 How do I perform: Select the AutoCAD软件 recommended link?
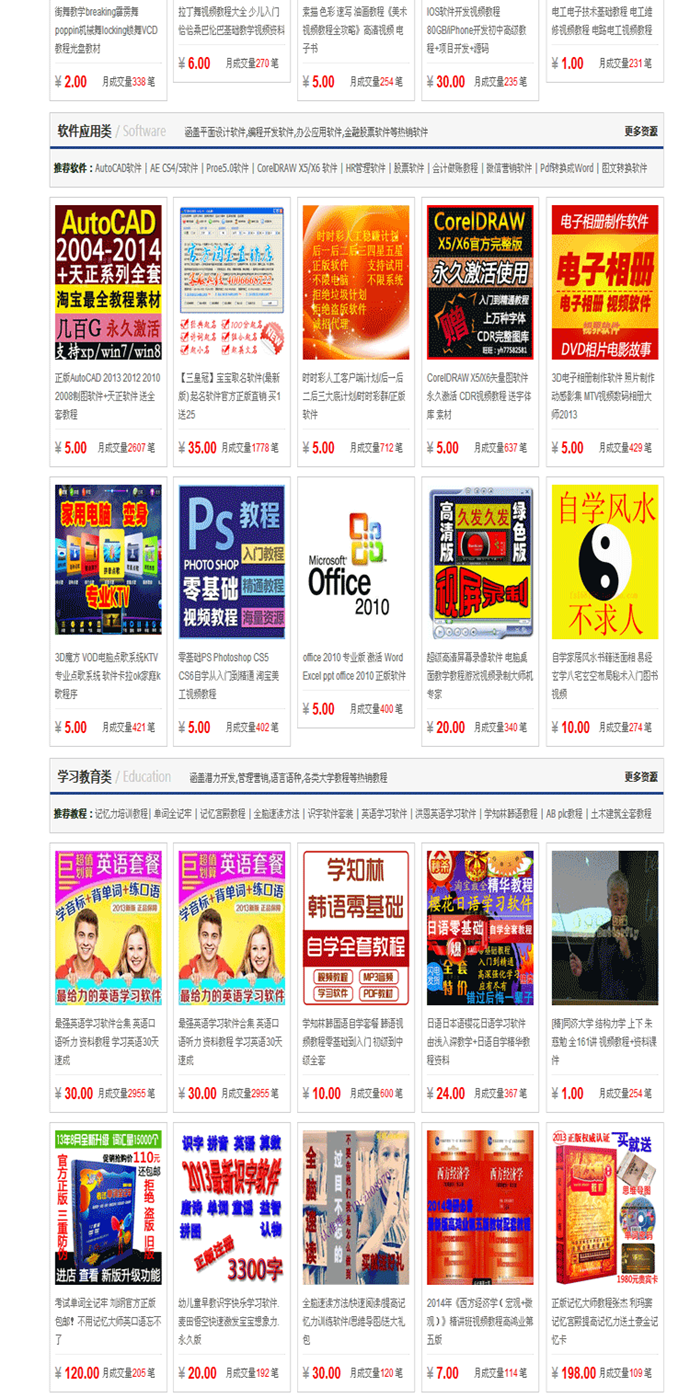coord(118,168)
